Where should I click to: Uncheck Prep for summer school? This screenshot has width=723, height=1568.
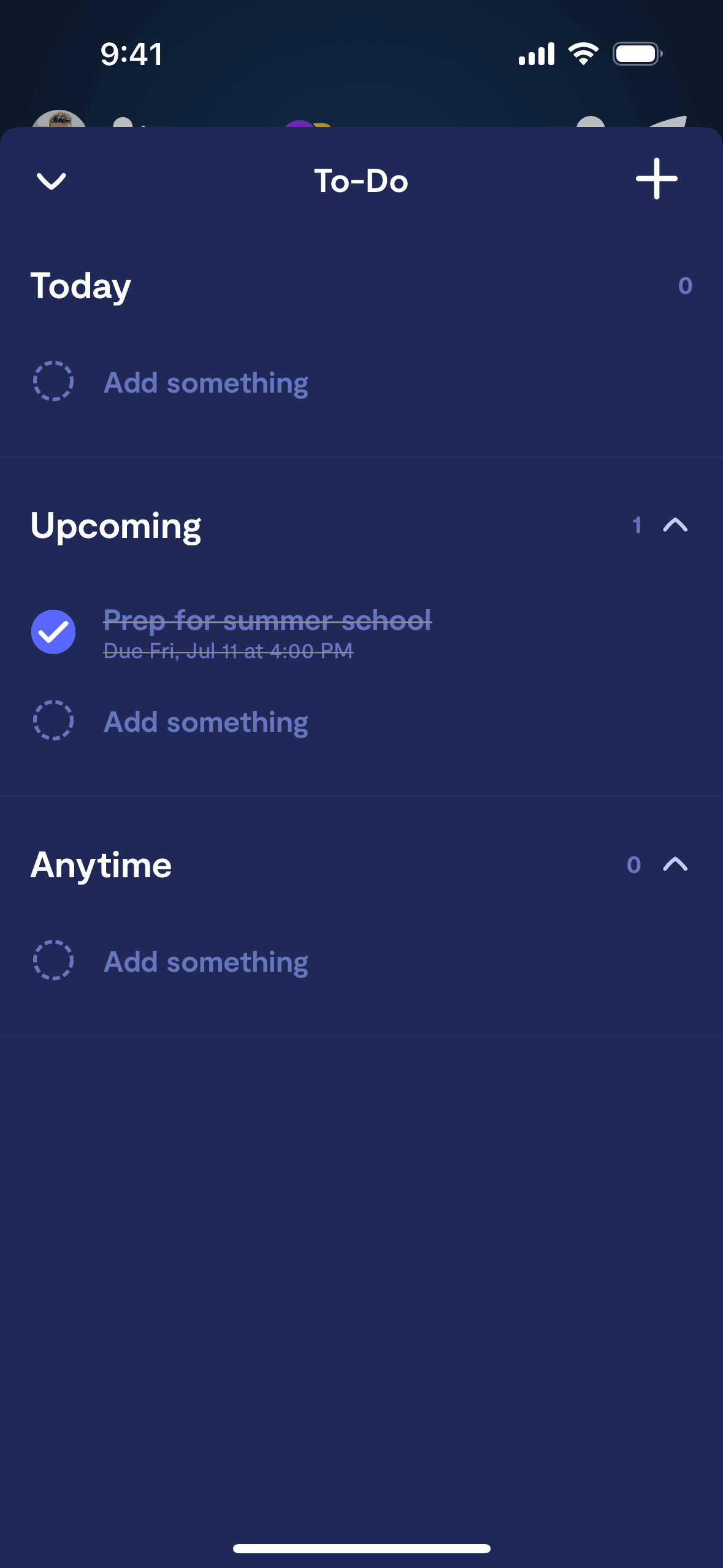(53, 632)
